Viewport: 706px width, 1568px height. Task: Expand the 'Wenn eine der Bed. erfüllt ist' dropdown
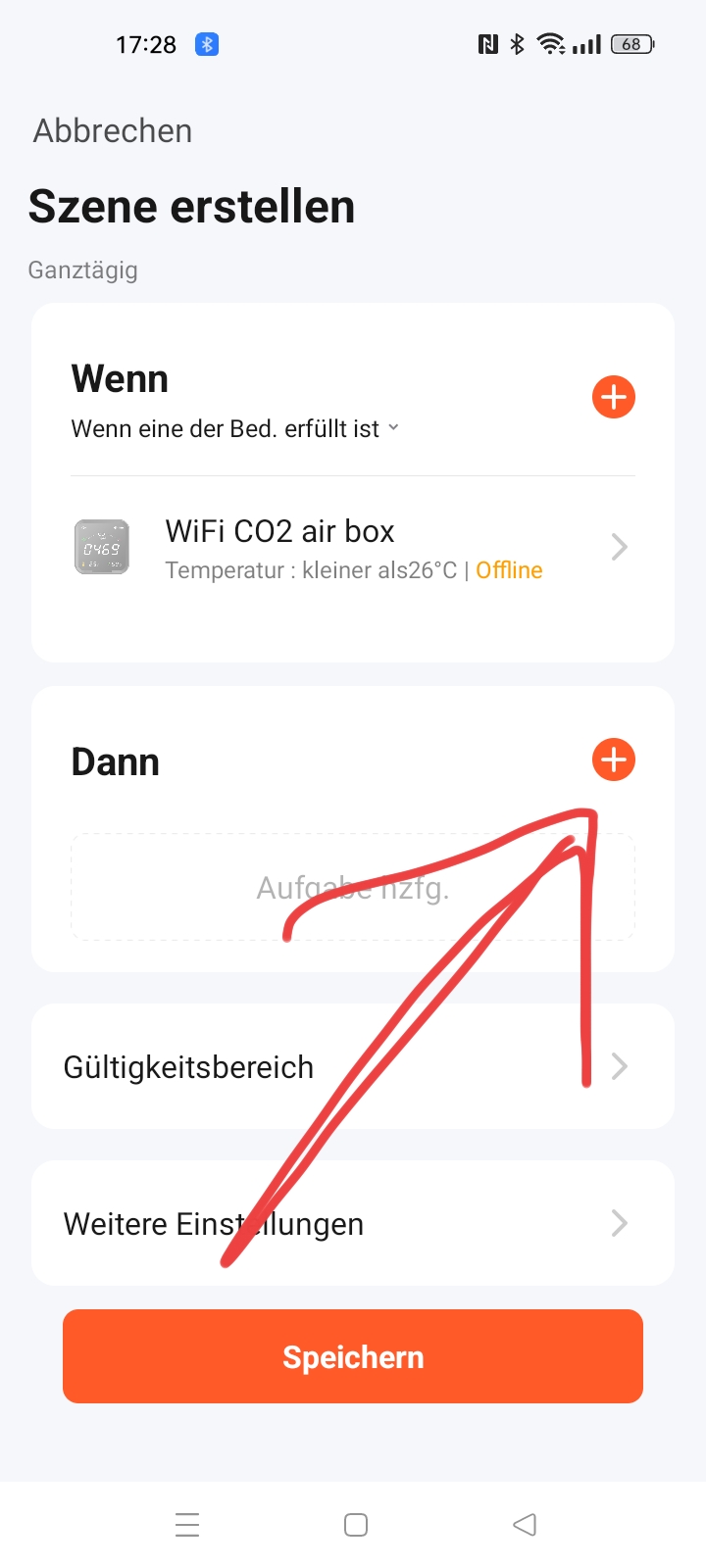point(235,429)
